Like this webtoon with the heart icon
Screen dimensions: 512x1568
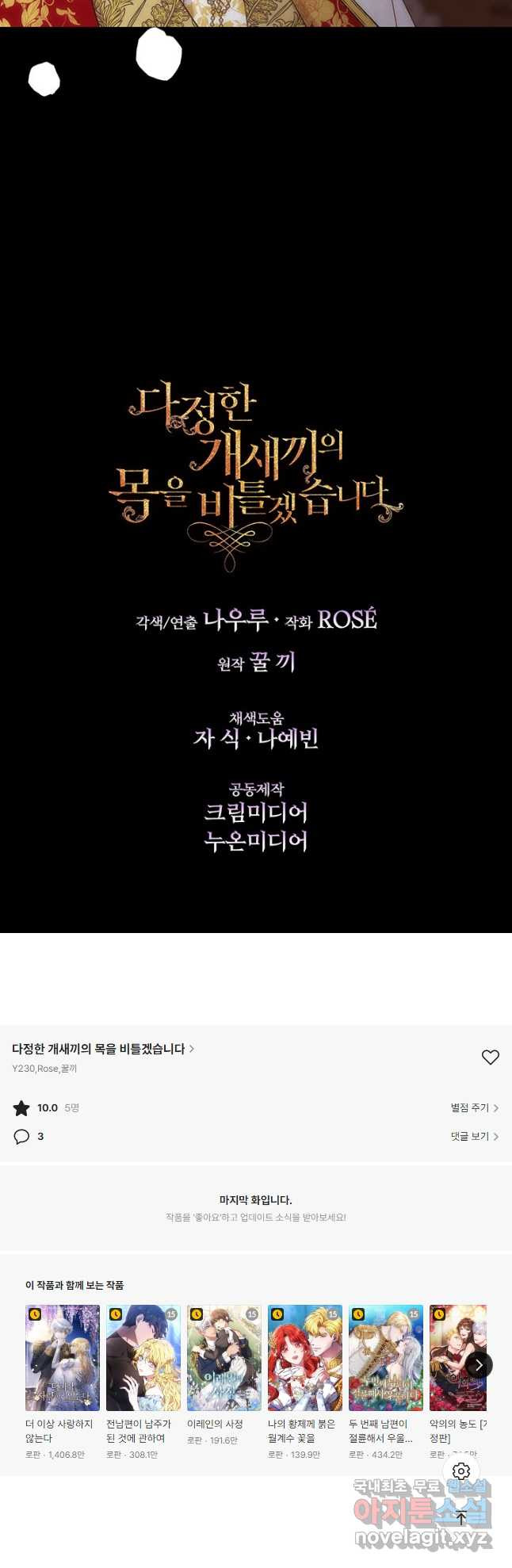pyautogui.click(x=490, y=1057)
